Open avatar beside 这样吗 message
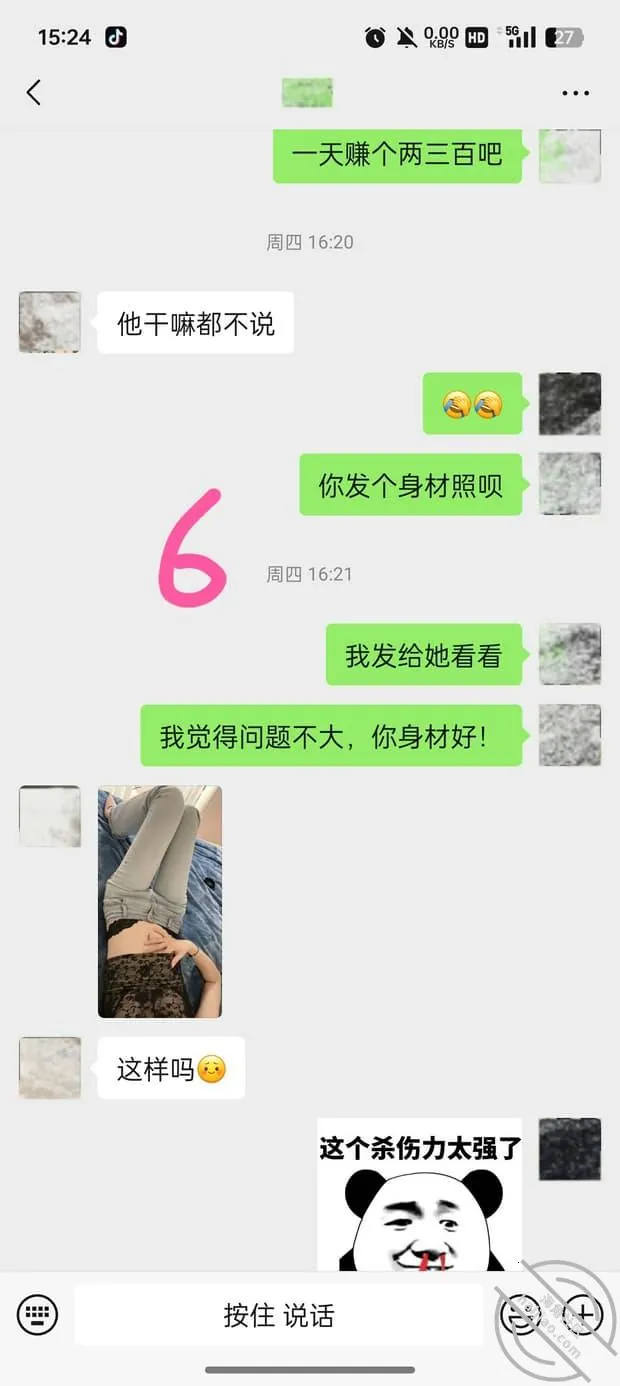 (x=50, y=1067)
